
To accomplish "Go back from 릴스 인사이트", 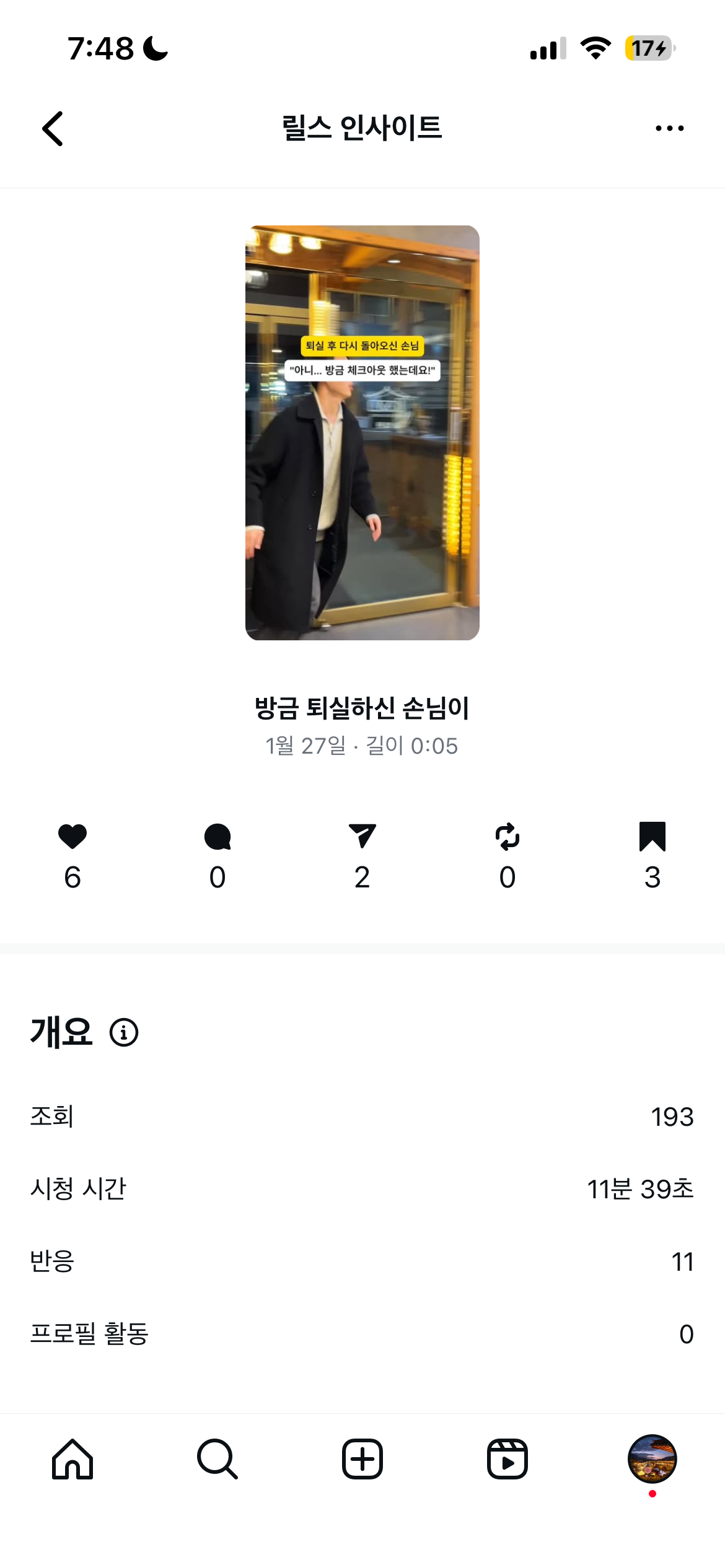I will coord(53,129).
